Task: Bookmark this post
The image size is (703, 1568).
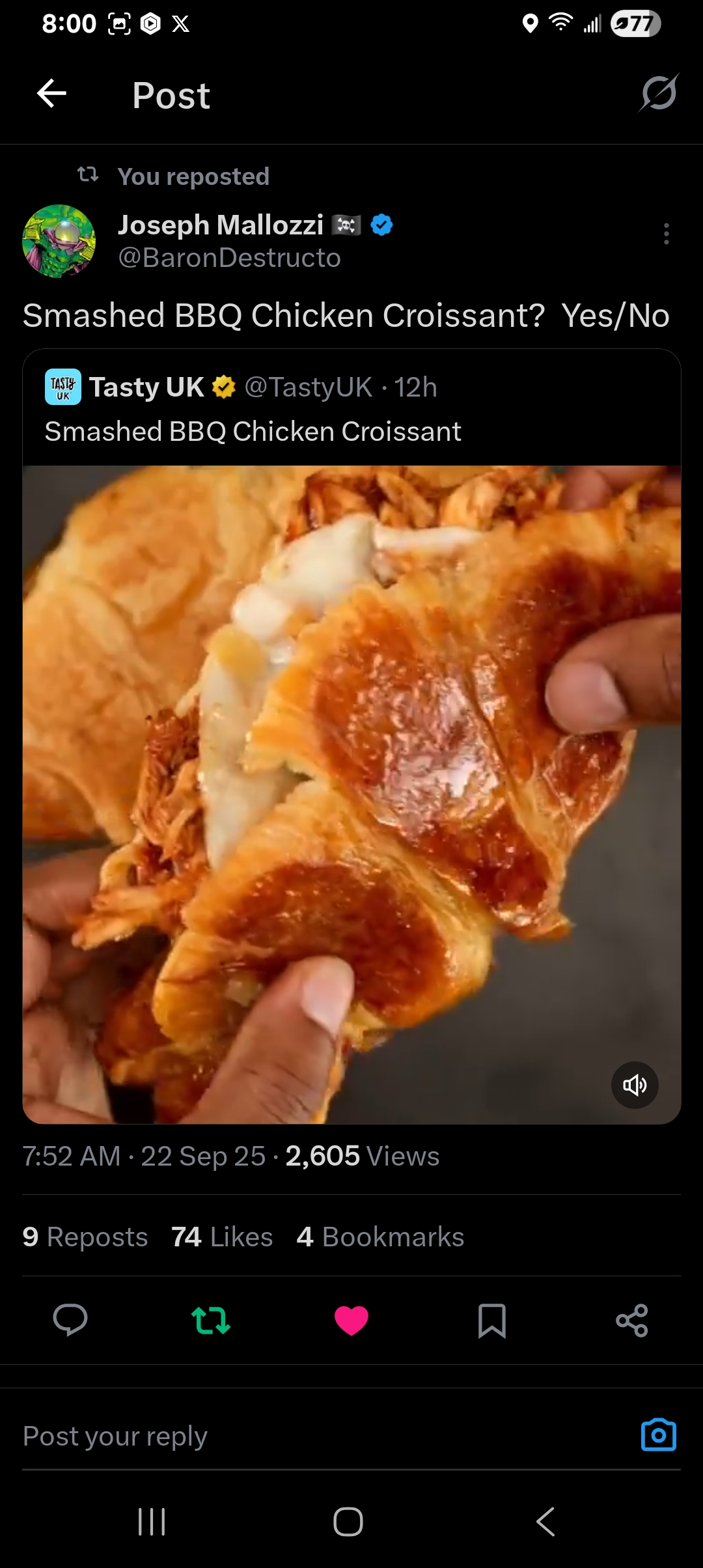Action: [492, 1321]
